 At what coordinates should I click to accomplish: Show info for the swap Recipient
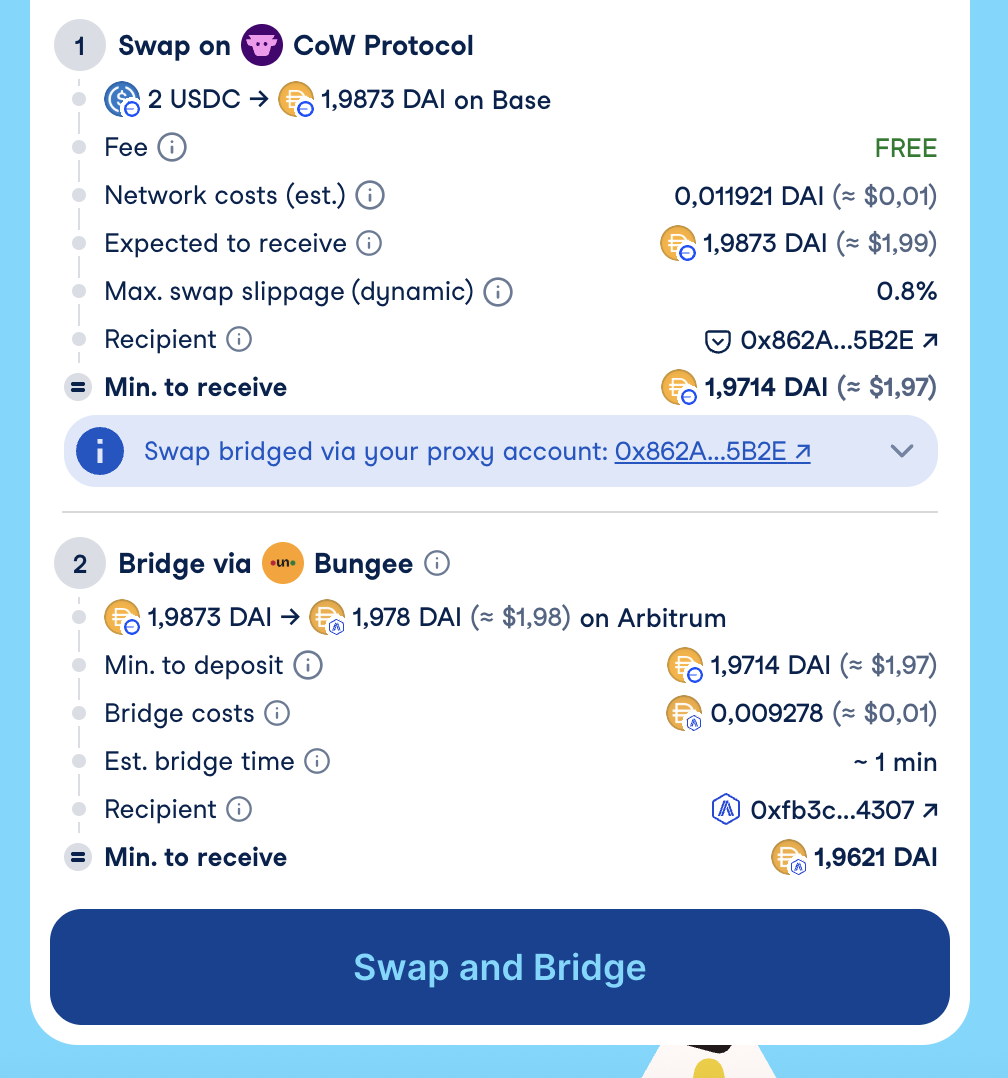(x=239, y=340)
